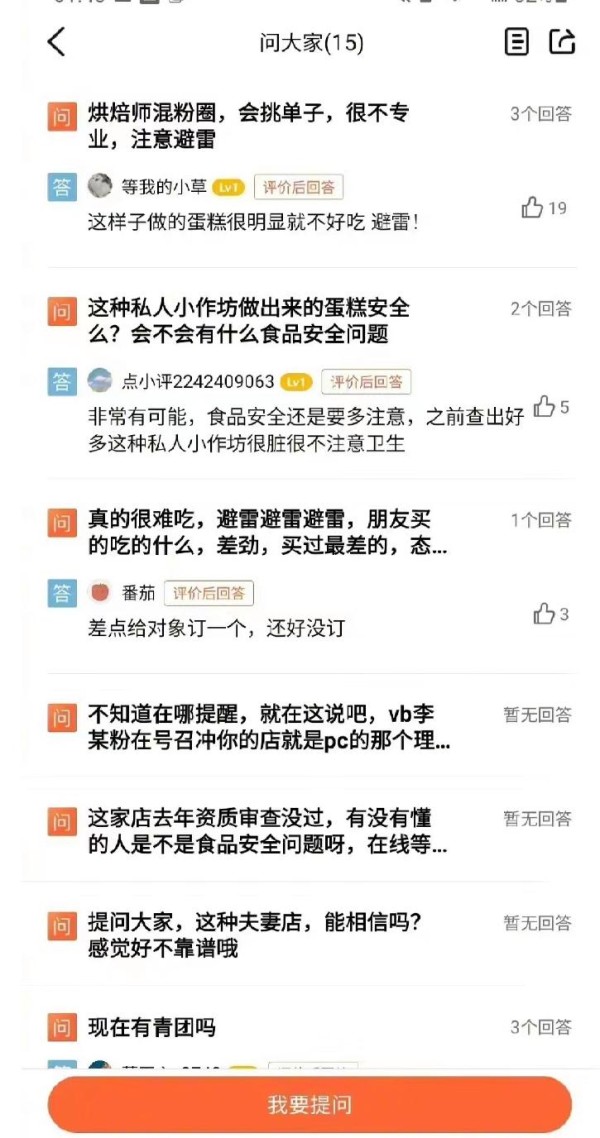This screenshot has height=1138, width=600.
Task: Open the 现在有青团吗 question
Action: 152,1027
